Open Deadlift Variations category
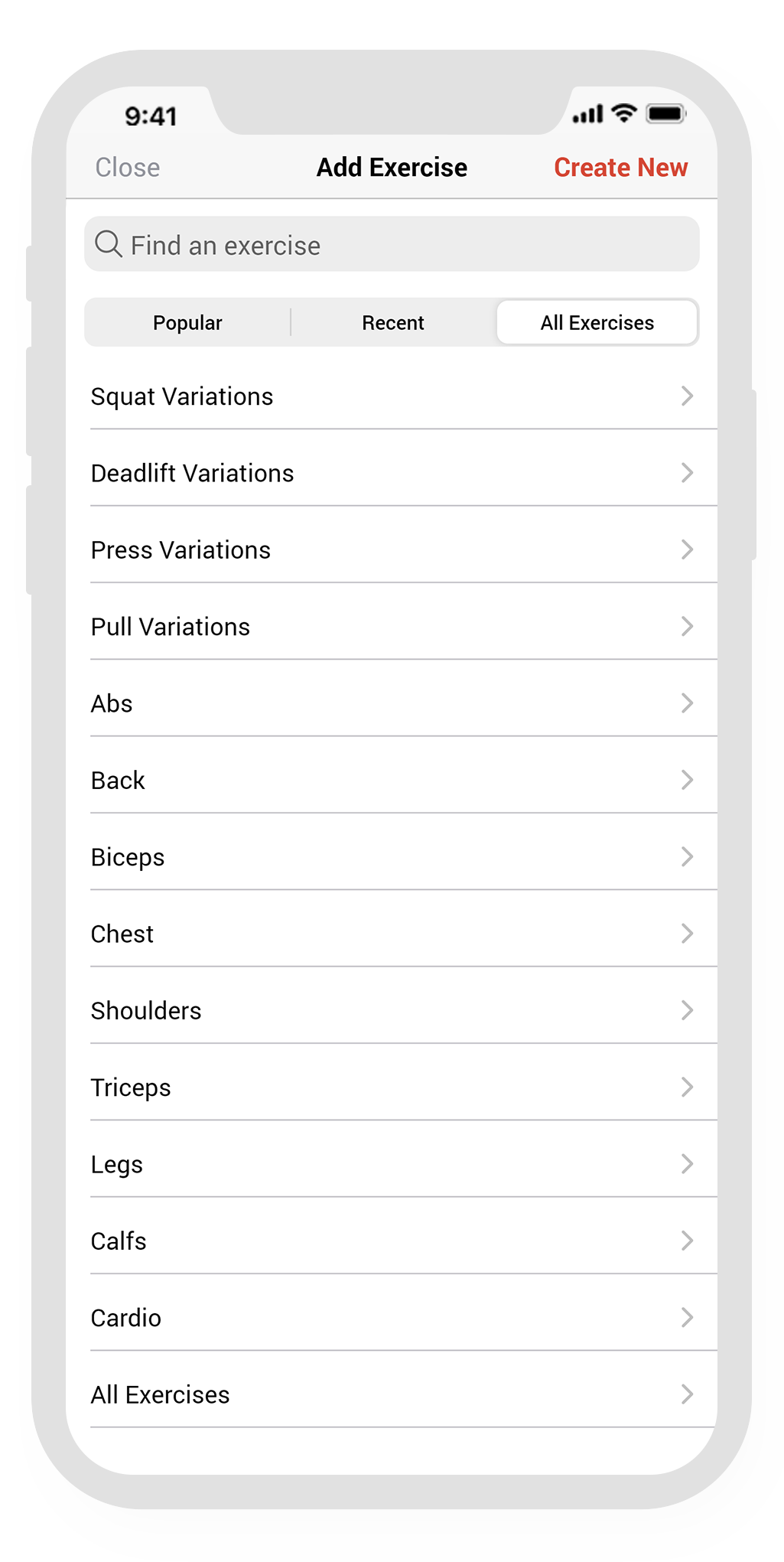The width and height of the screenshot is (784, 1562). (392, 473)
